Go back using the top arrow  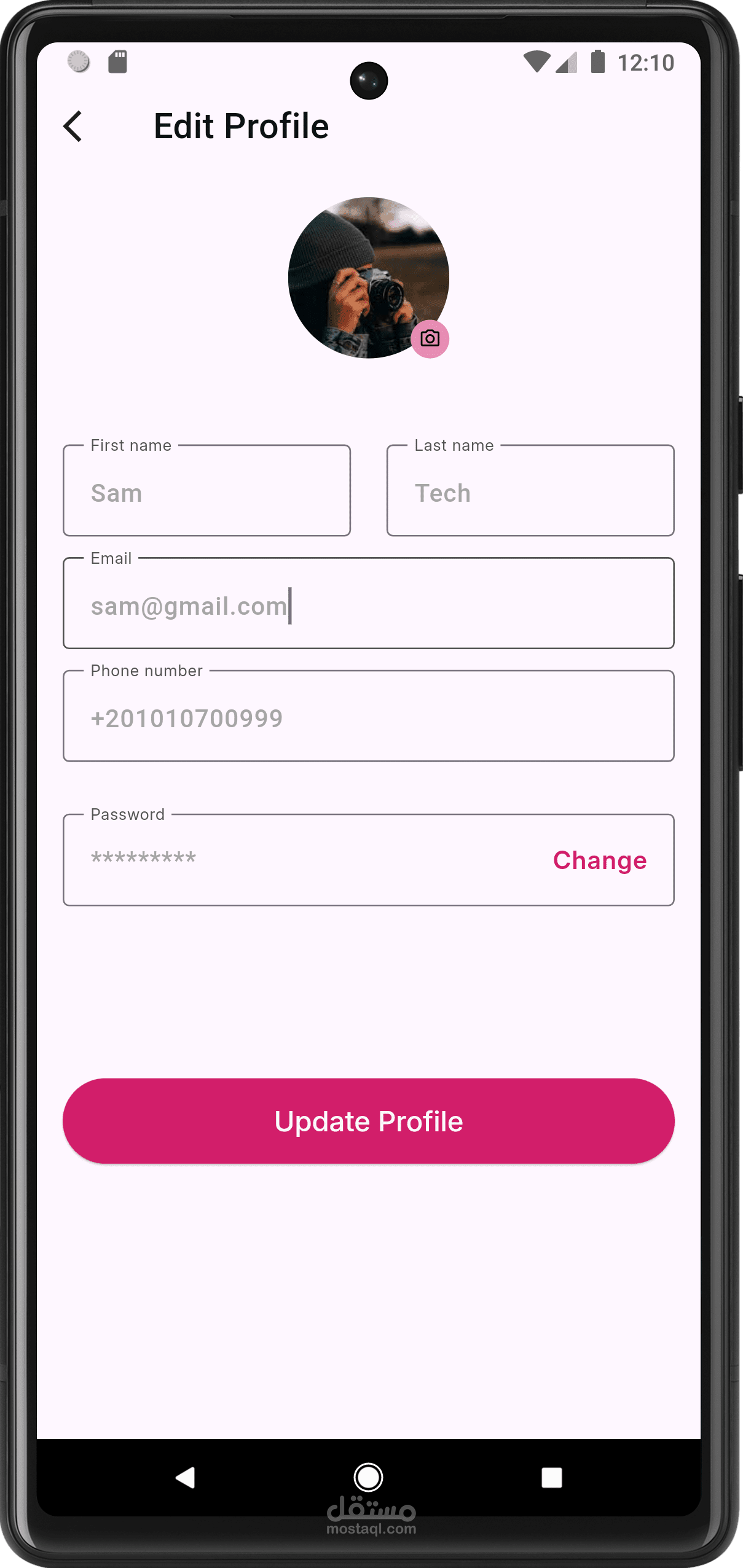73,127
